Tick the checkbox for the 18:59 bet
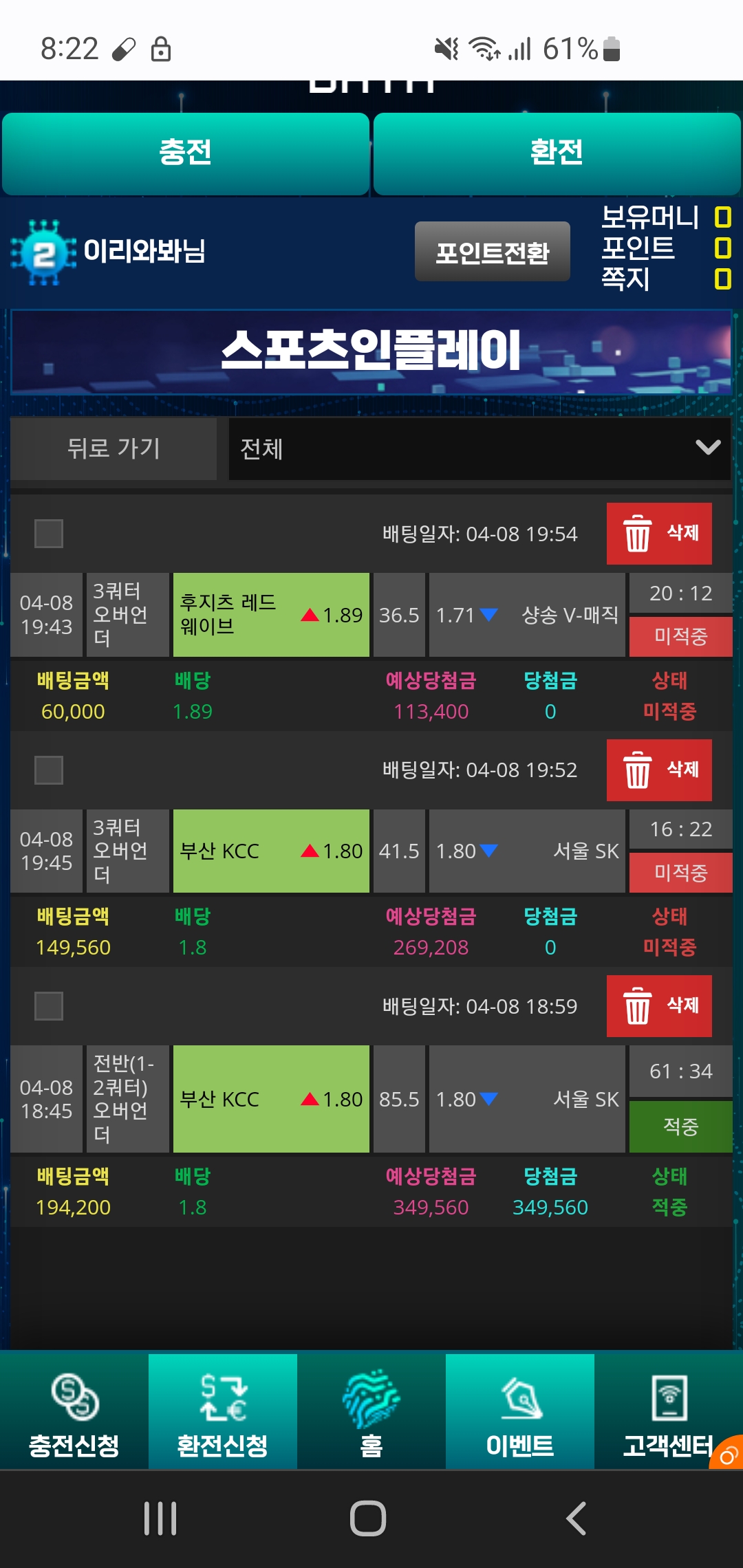Viewport: 743px width, 1568px height. coord(49,1006)
